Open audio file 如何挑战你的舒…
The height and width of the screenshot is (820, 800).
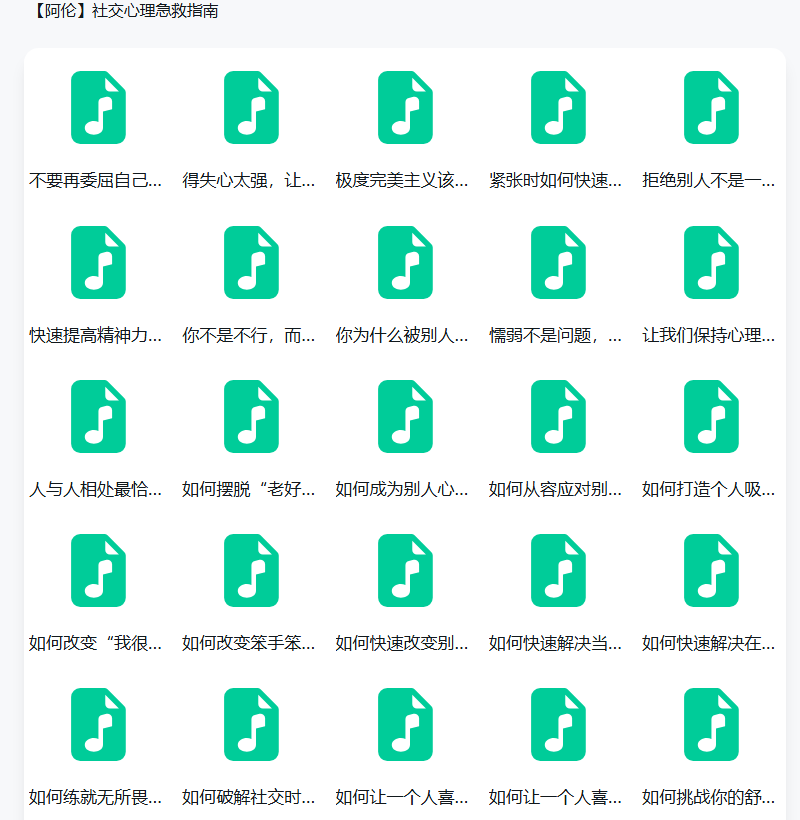coord(711,724)
